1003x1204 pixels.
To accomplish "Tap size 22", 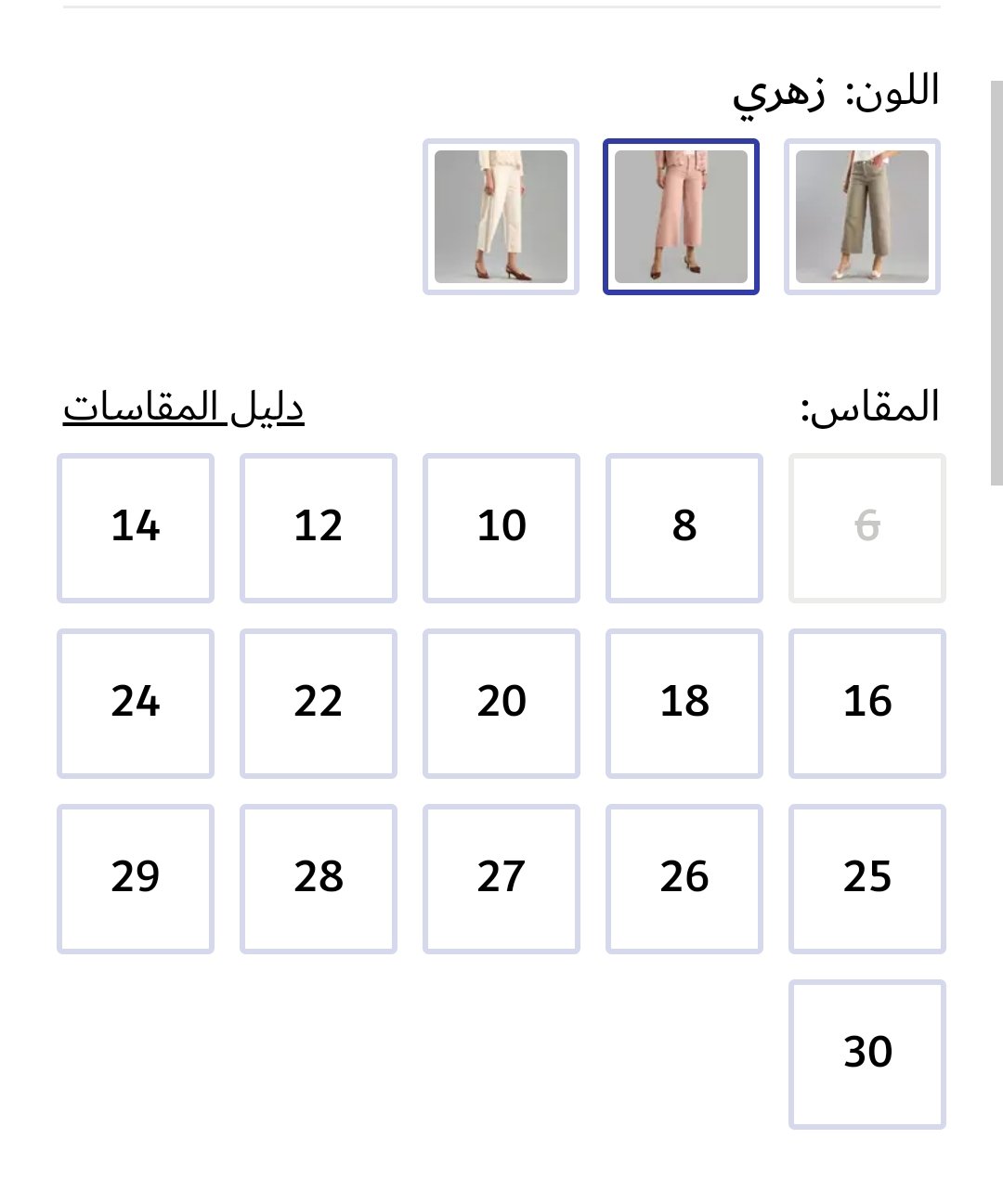I will pyautogui.click(x=319, y=703).
